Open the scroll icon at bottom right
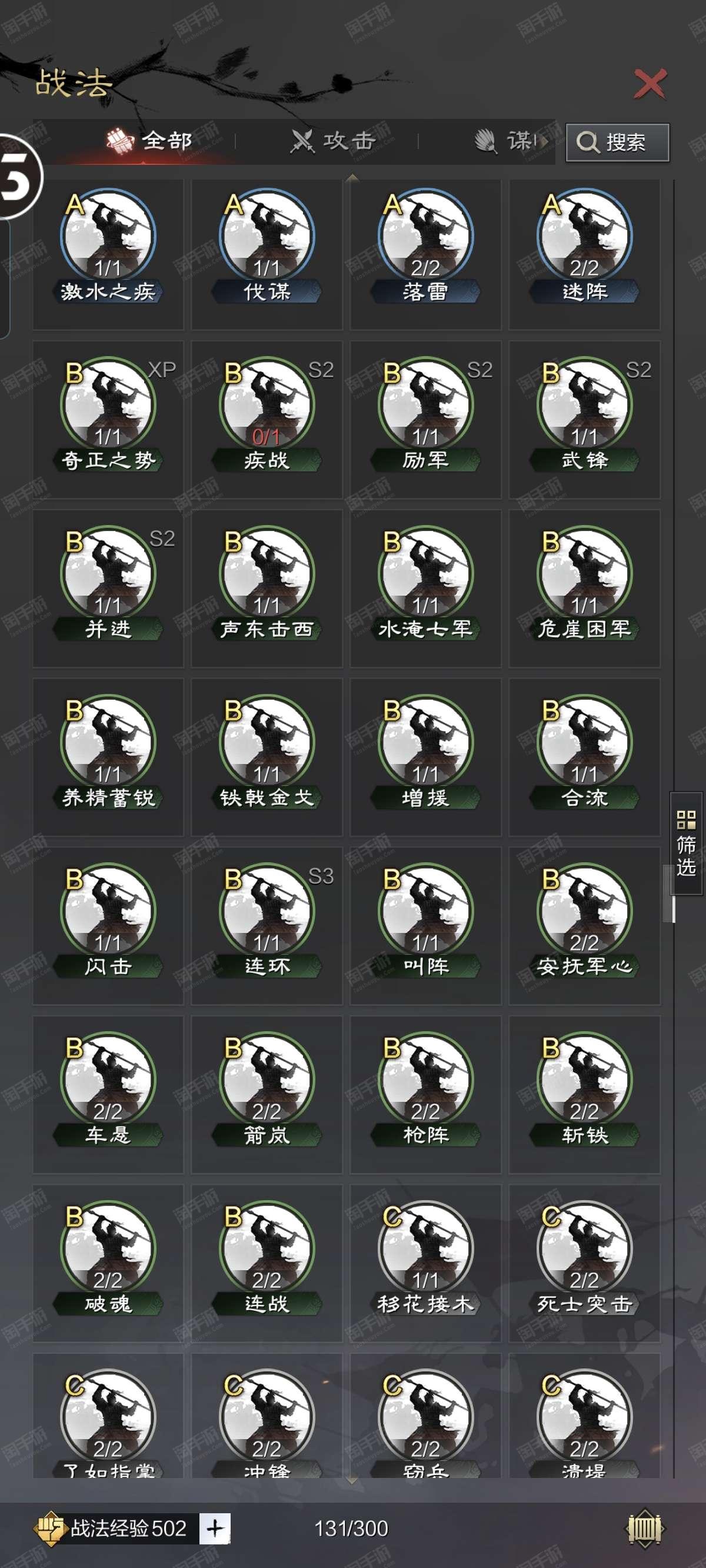The height and width of the screenshot is (1568, 706). click(x=645, y=1528)
